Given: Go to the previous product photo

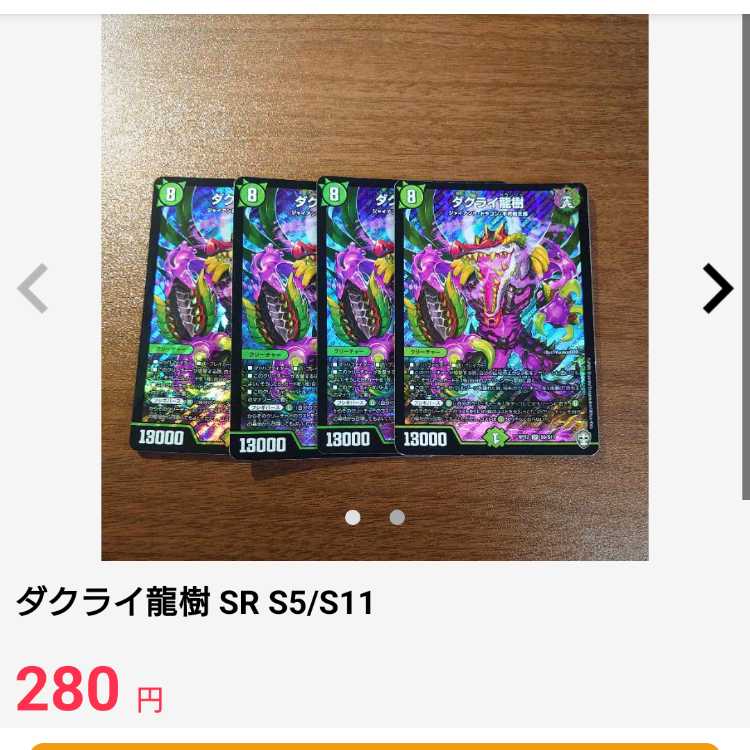Looking at the screenshot, I should [x=33, y=289].
